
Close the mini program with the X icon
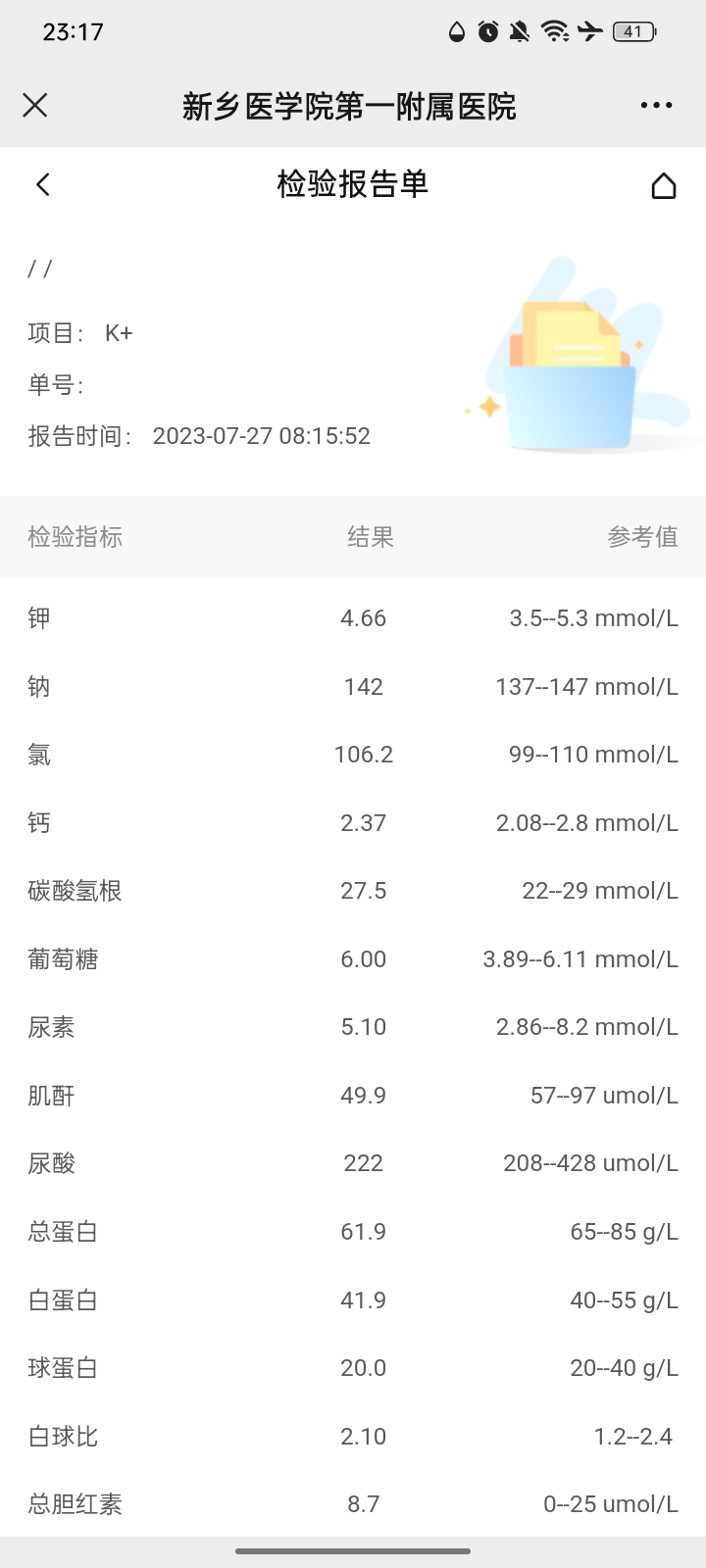pos(35,106)
